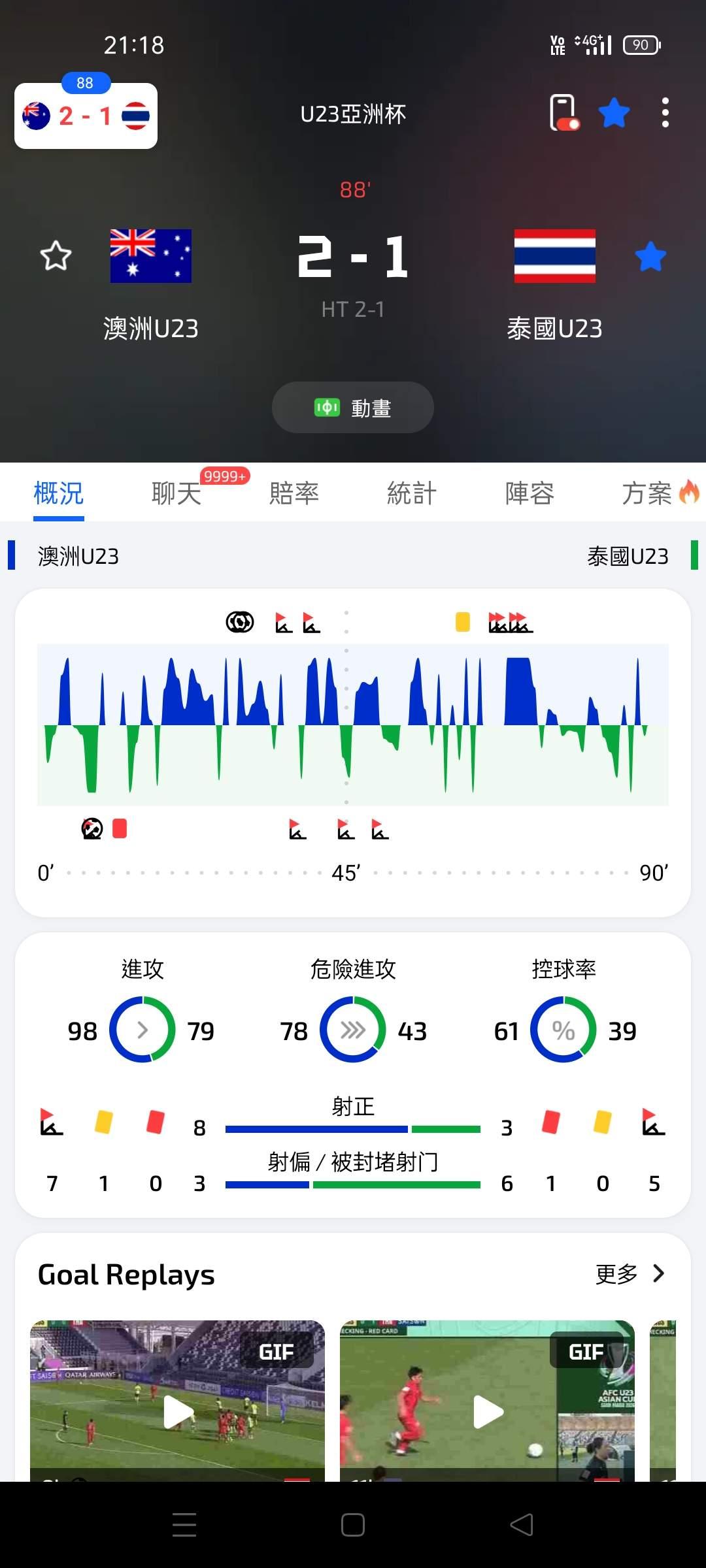Switch to the 聊天 tab
The height and width of the screenshot is (1568, 706).
point(176,493)
